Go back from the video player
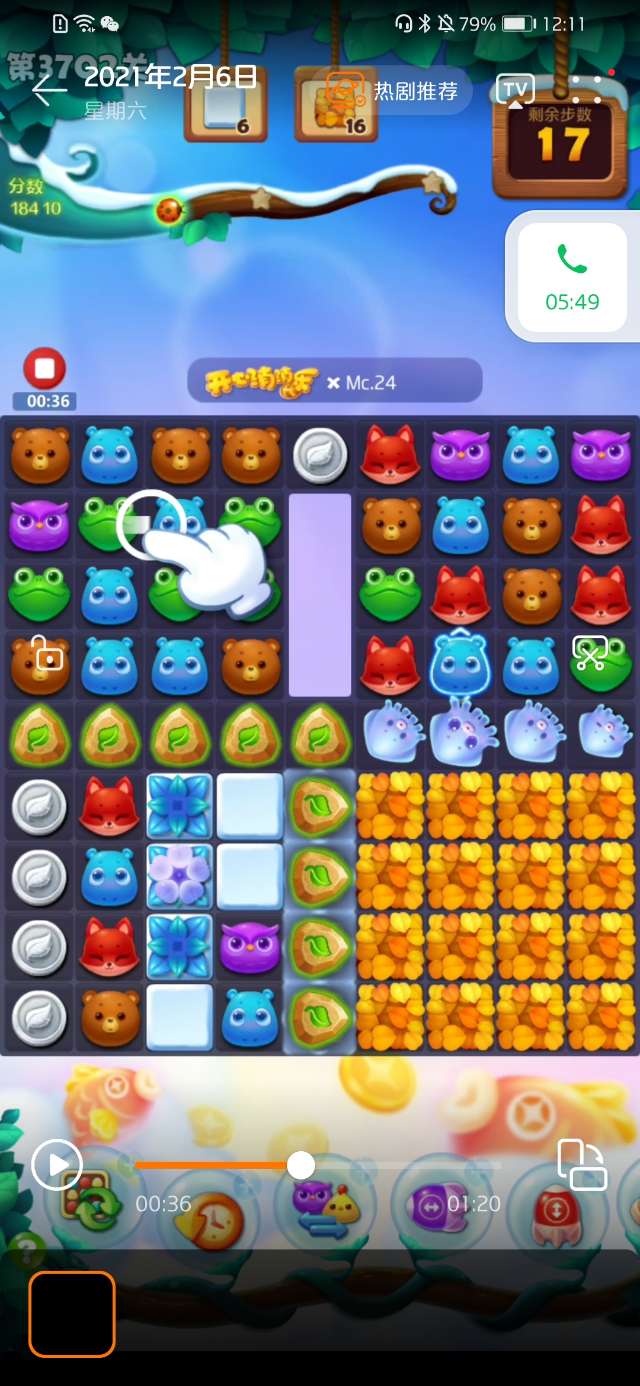Screen dimensions: 640x1386 click(x=47, y=89)
